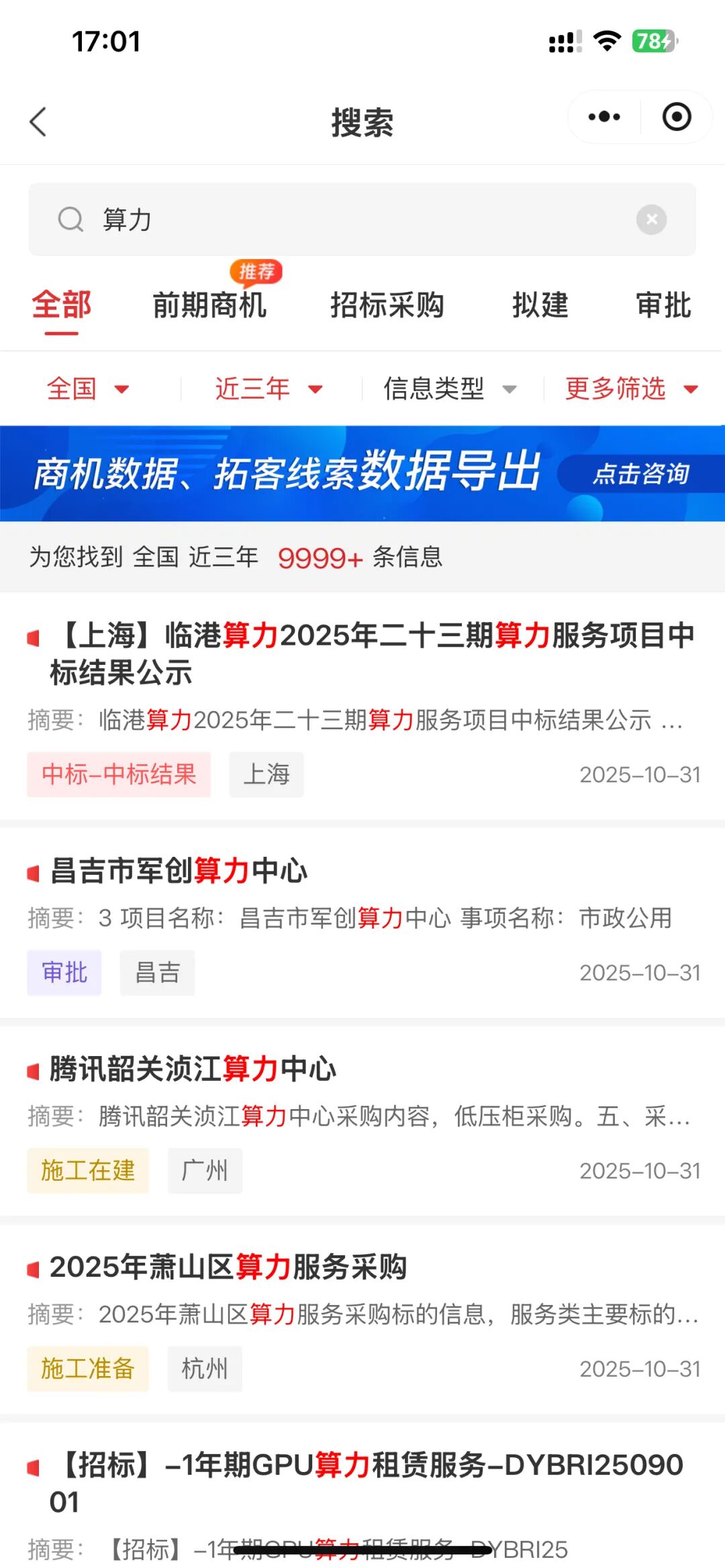This screenshot has width=725, height=1568.
Task: Switch to the 前期商机 tab
Action: tap(209, 305)
